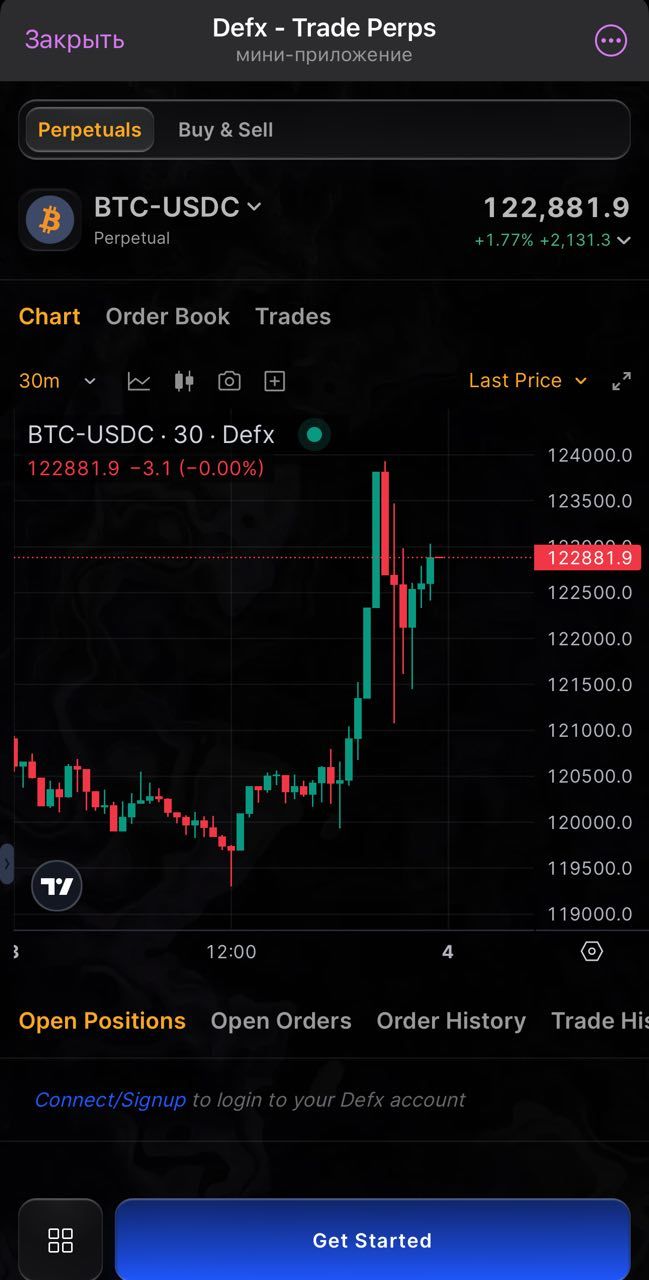The image size is (649, 1280).
Task: Switch to Order History tab
Action: (451, 1021)
